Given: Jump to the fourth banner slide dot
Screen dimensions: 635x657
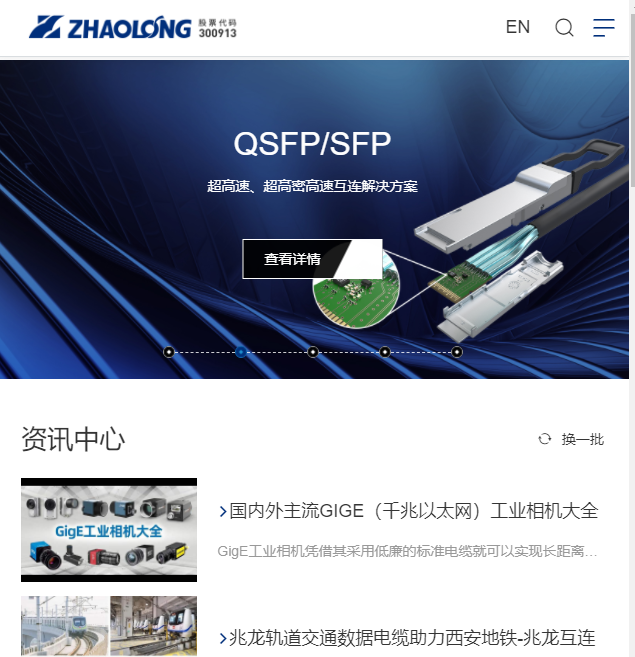Looking at the screenshot, I should click(385, 352).
